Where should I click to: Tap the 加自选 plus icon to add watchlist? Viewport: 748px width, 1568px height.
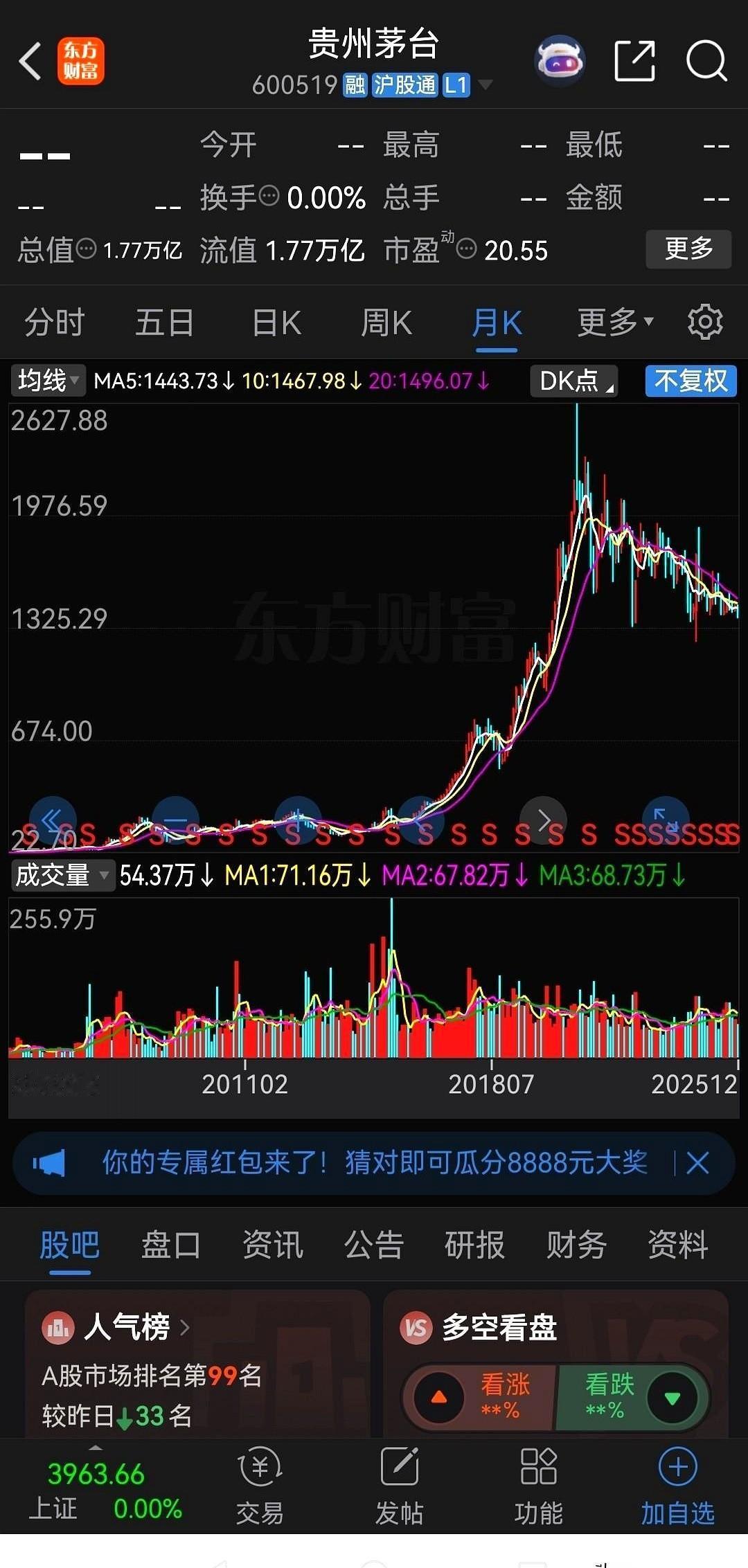click(677, 1466)
